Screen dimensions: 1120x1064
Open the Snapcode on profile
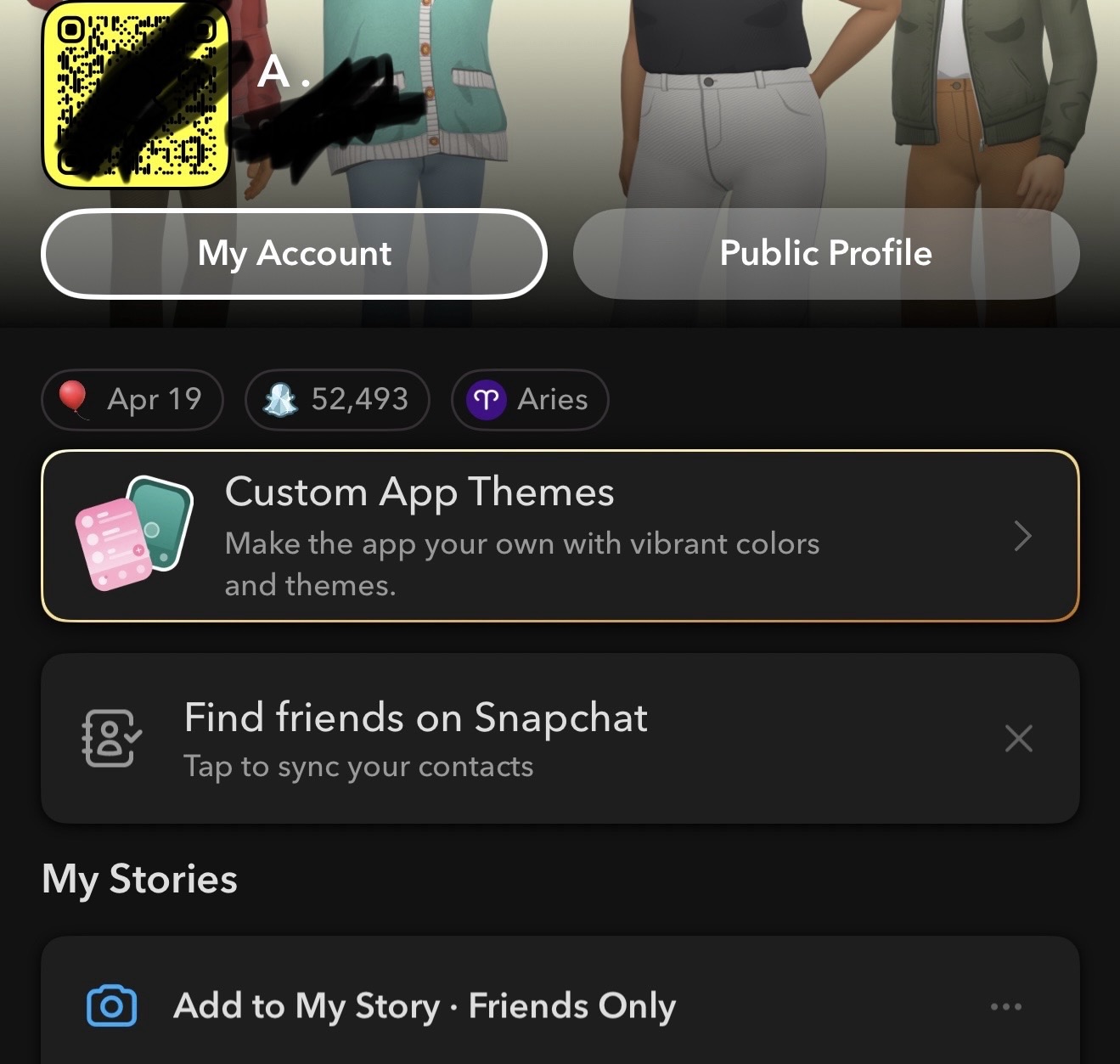[136, 93]
